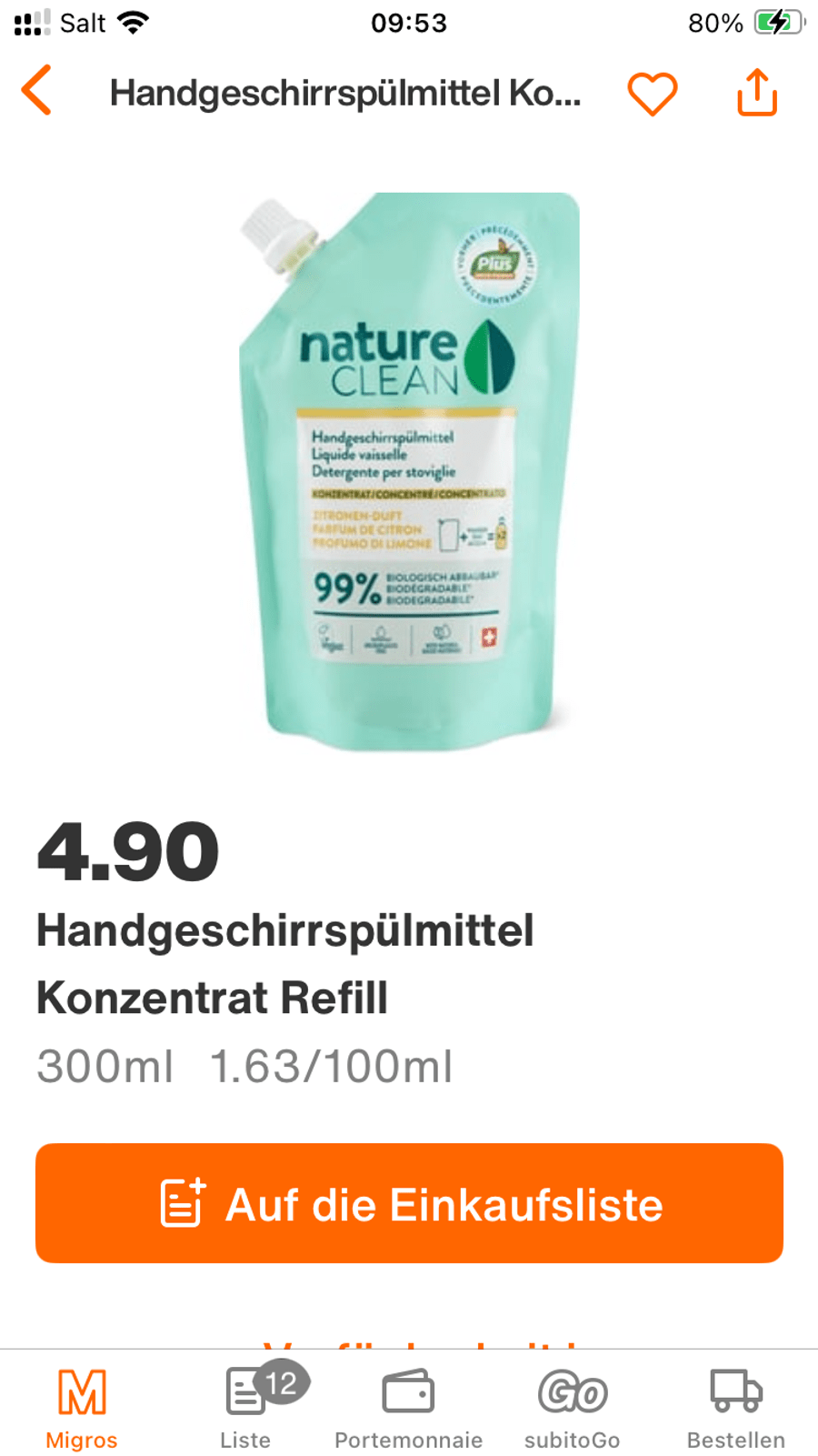Open the Liste tab
Image resolution: width=818 pixels, height=1456 pixels.
(x=245, y=1408)
